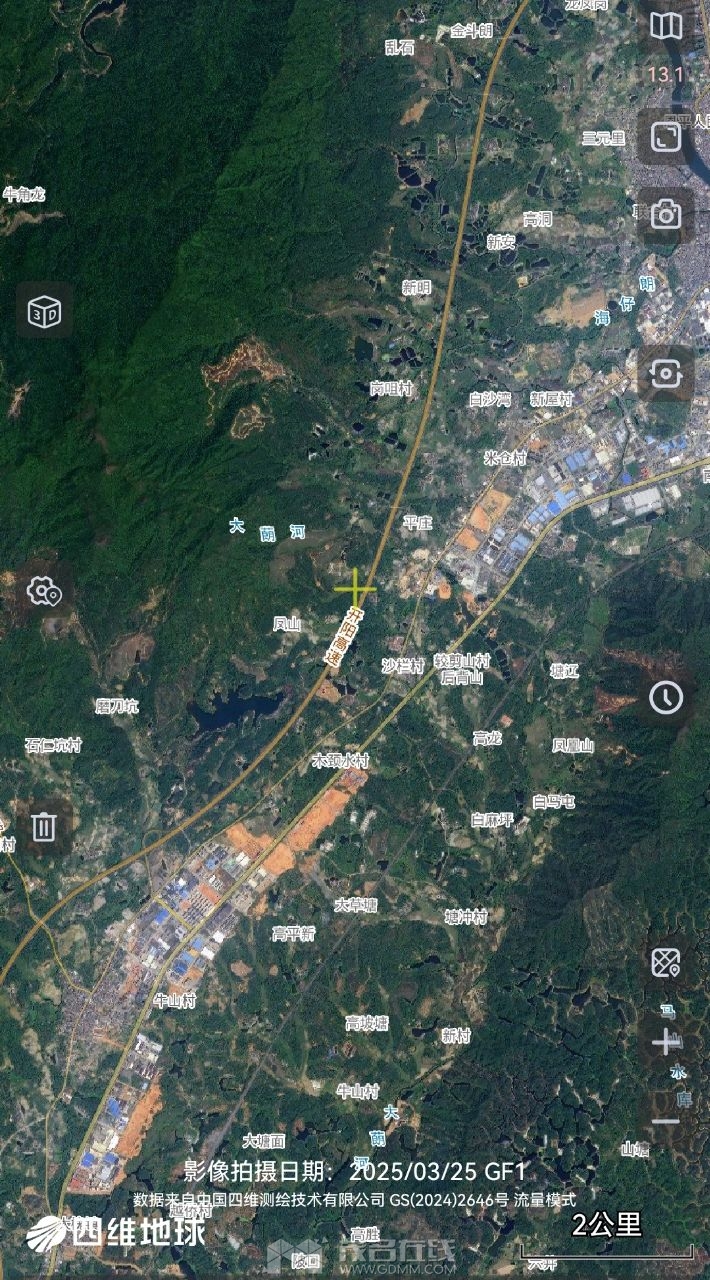Tap the camera snapshot icon
The width and height of the screenshot is (710, 1280).
click(x=666, y=214)
